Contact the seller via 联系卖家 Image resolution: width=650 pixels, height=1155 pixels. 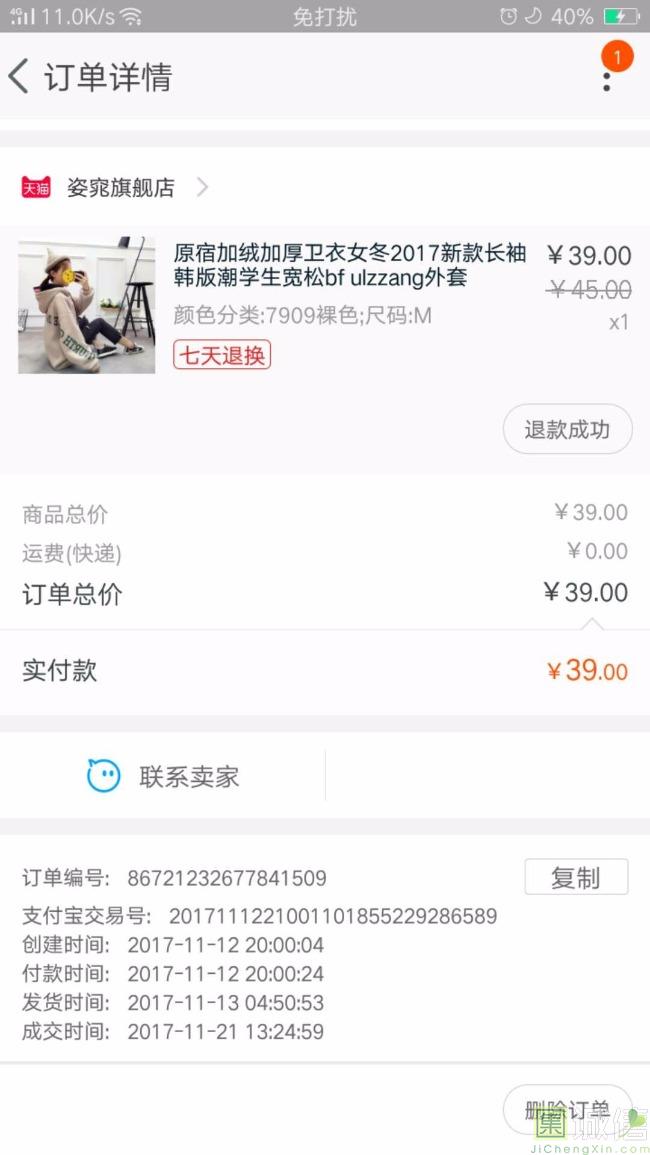pyautogui.click(x=163, y=776)
